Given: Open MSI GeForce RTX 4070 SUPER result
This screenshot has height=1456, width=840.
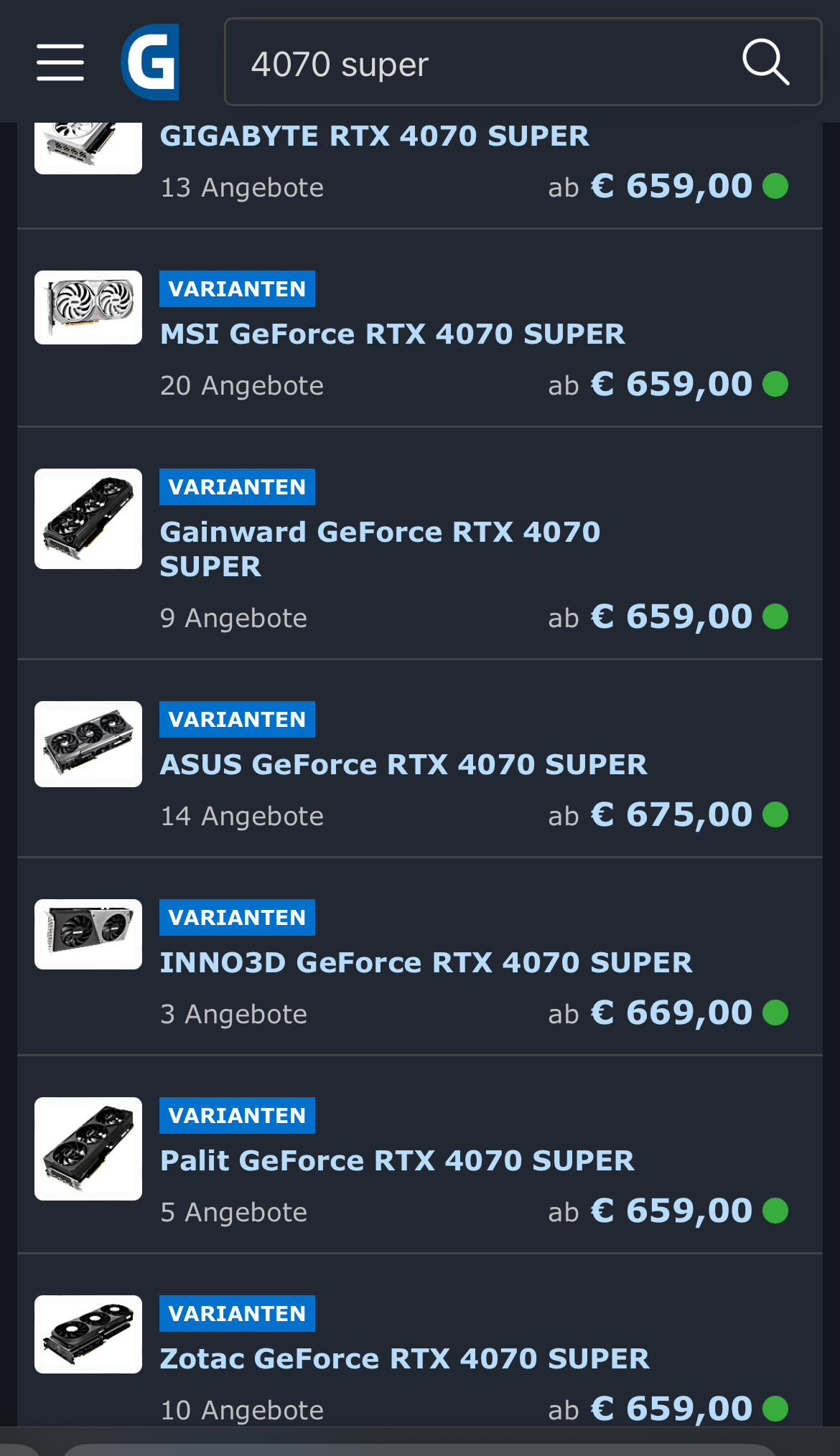Looking at the screenshot, I should (392, 334).
